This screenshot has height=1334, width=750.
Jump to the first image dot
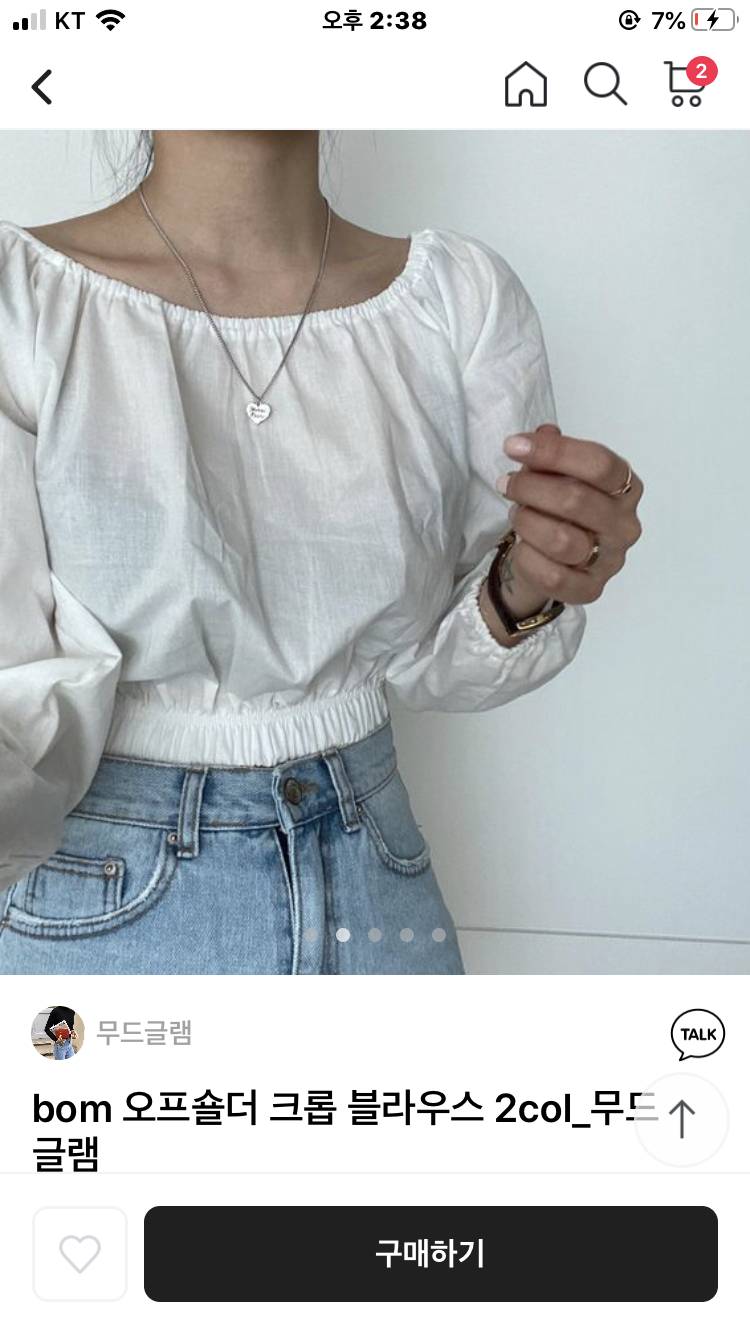click(312, 935)
